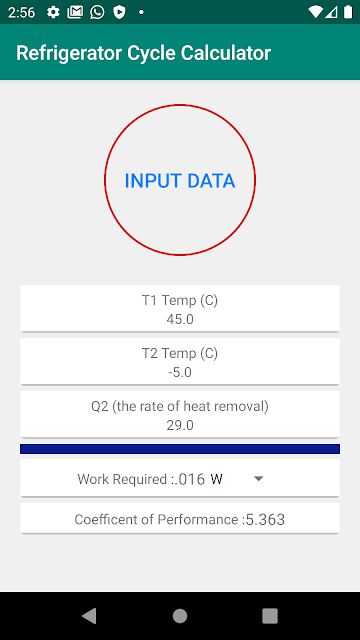Go back using the system back button
The height and width of the screenshot is (640, 360).
[x=89, y=616]
